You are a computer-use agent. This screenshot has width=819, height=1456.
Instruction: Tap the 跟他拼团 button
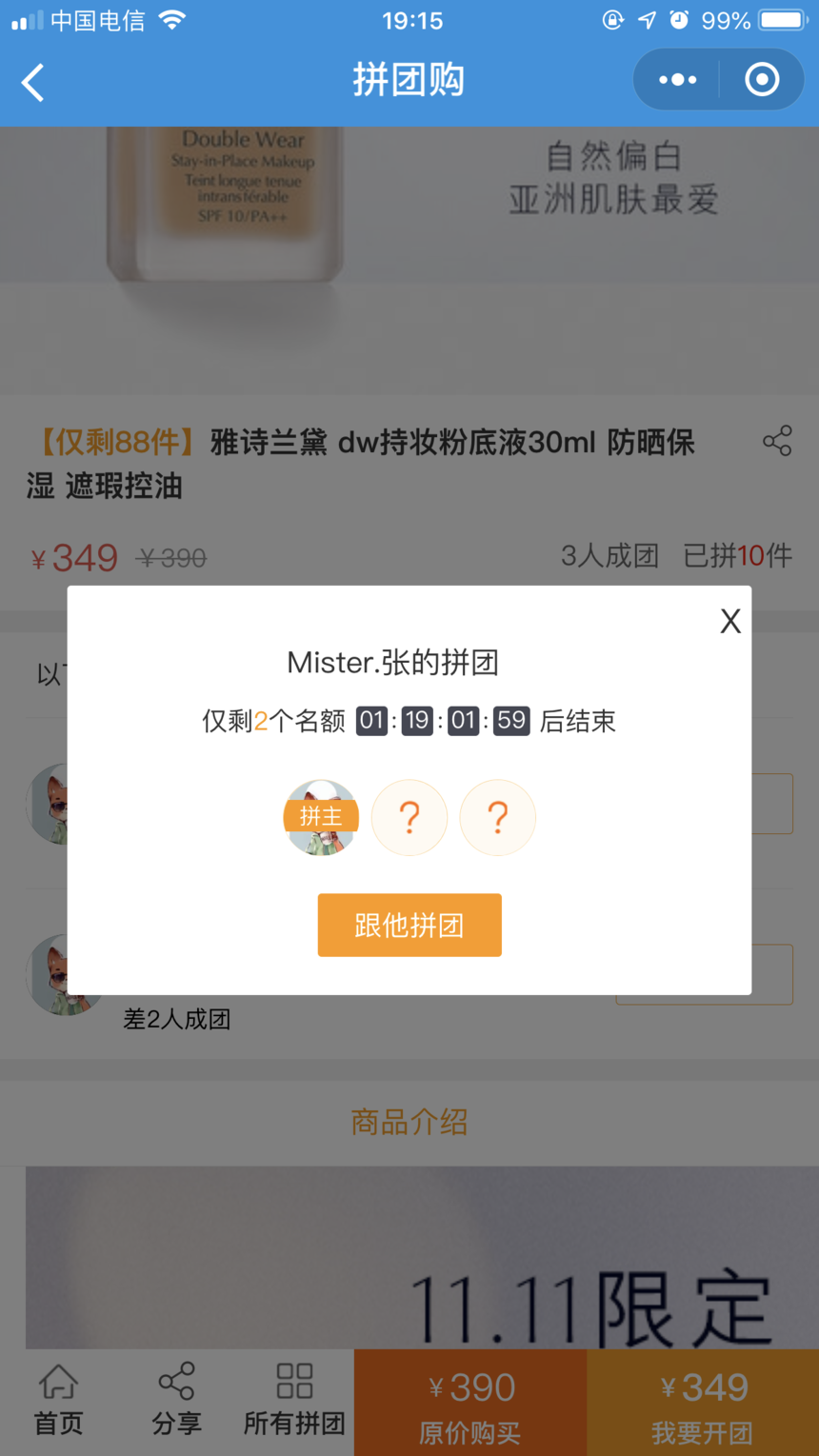click(x=409, y=925)
